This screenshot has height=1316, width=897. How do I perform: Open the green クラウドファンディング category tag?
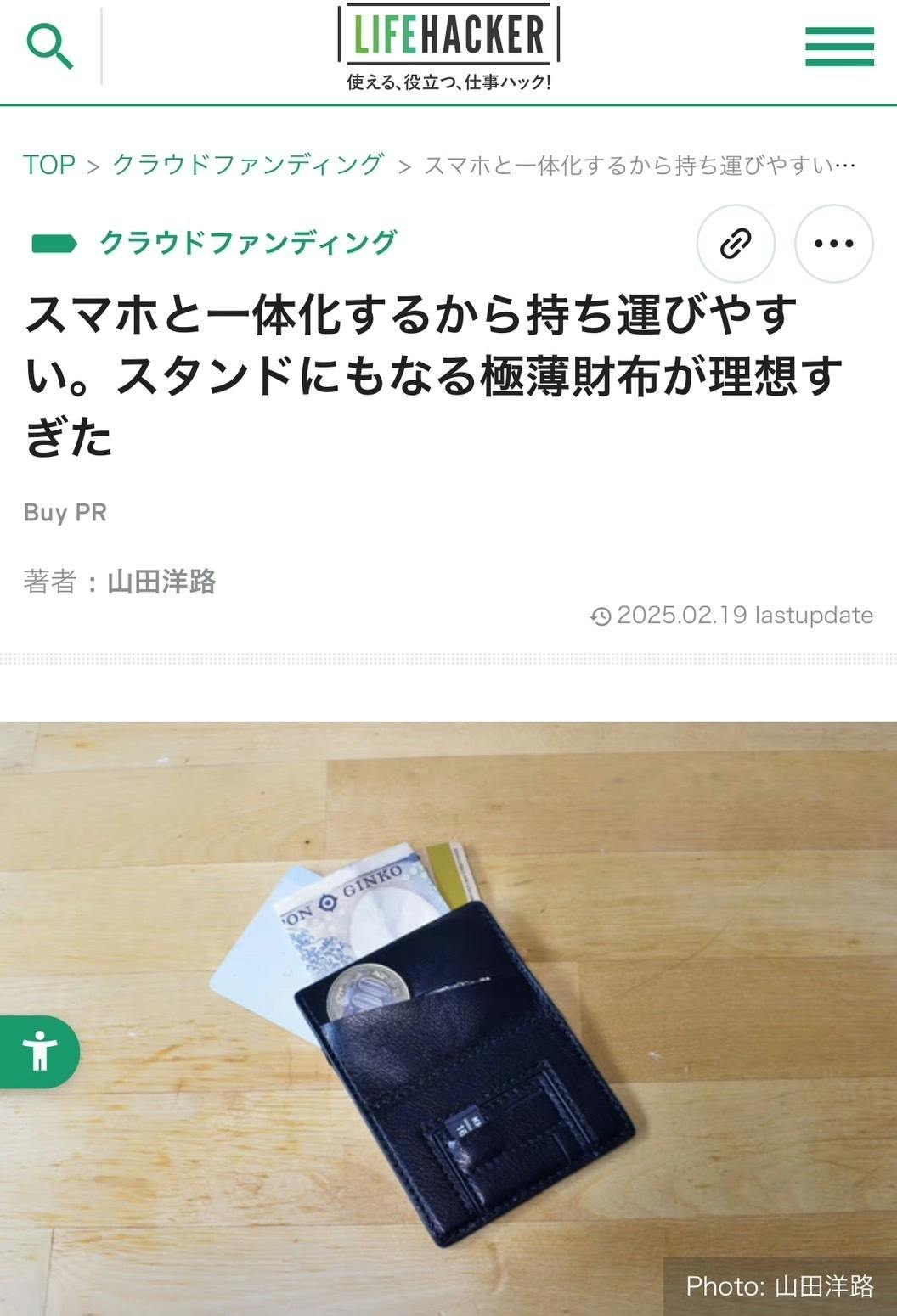point(248,243)
